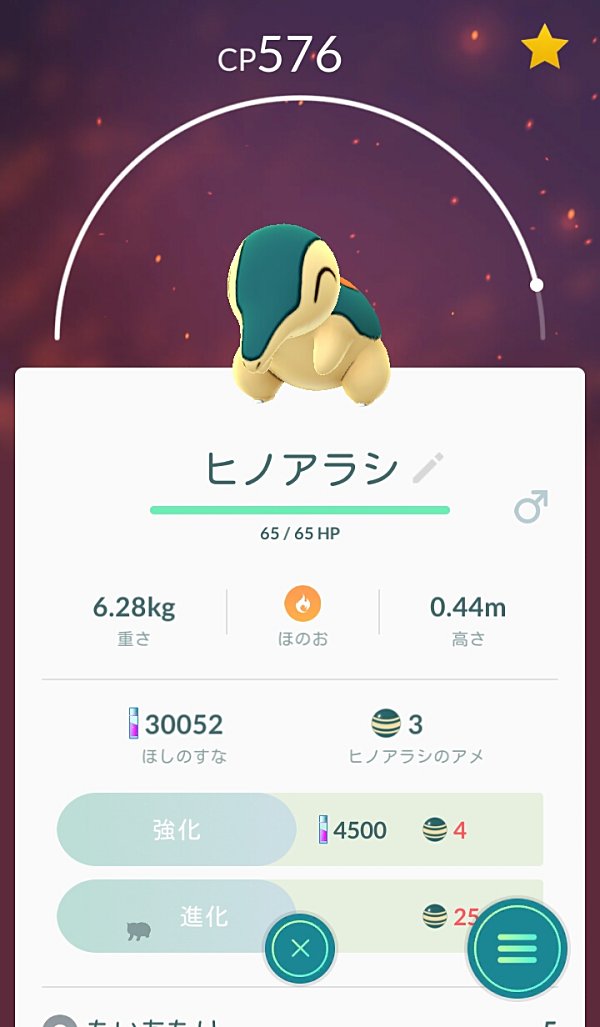
Task: Edit the ヒノアラシ nickname with the pencil
Action: [428, 468]
